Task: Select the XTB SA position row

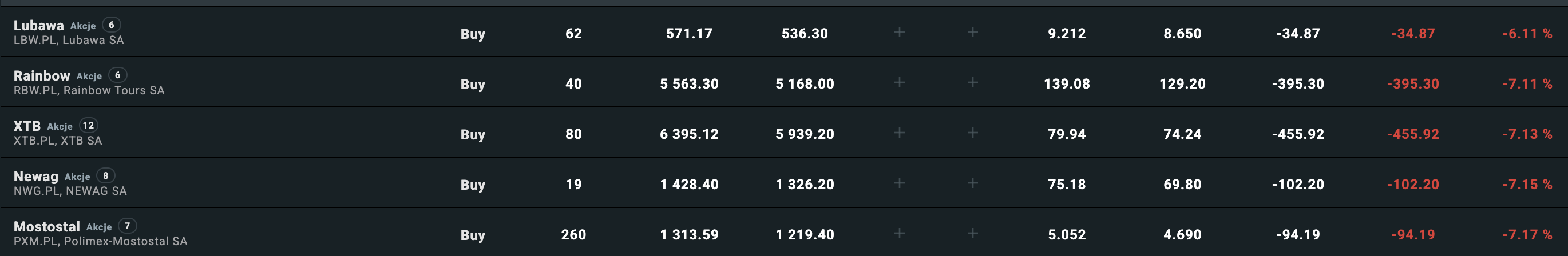Action: pos(27,126)
